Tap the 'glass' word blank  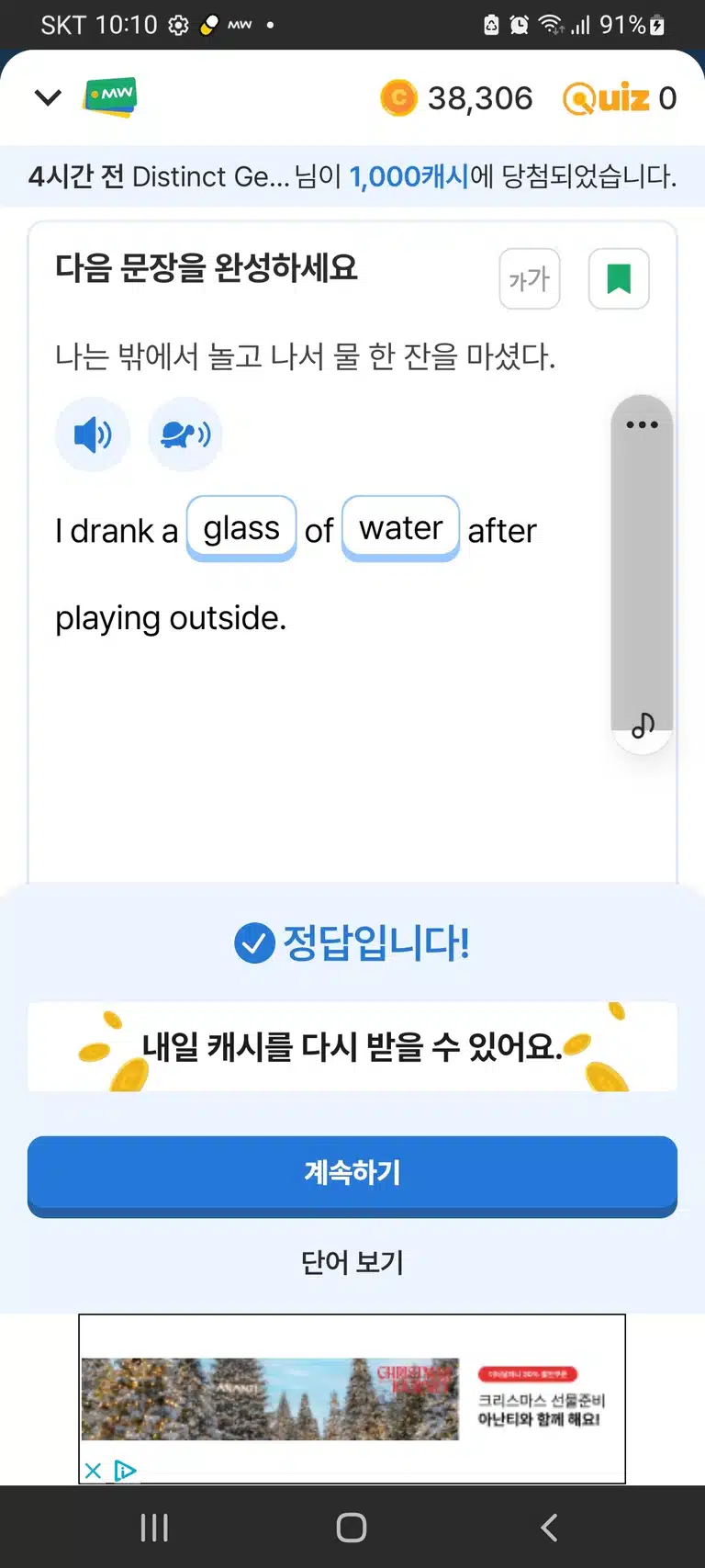241,528
